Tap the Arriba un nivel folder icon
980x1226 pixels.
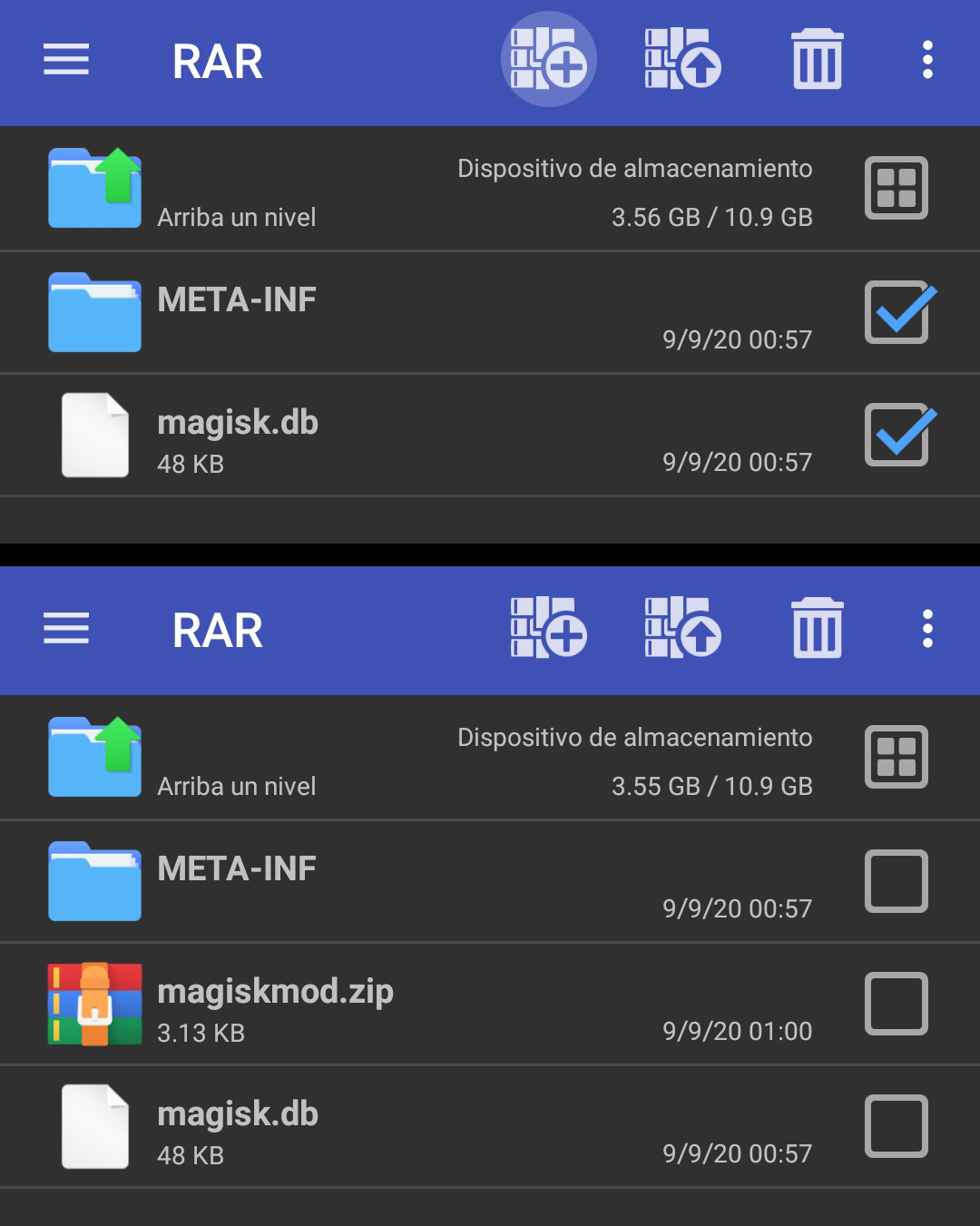[x=93, y=188]
